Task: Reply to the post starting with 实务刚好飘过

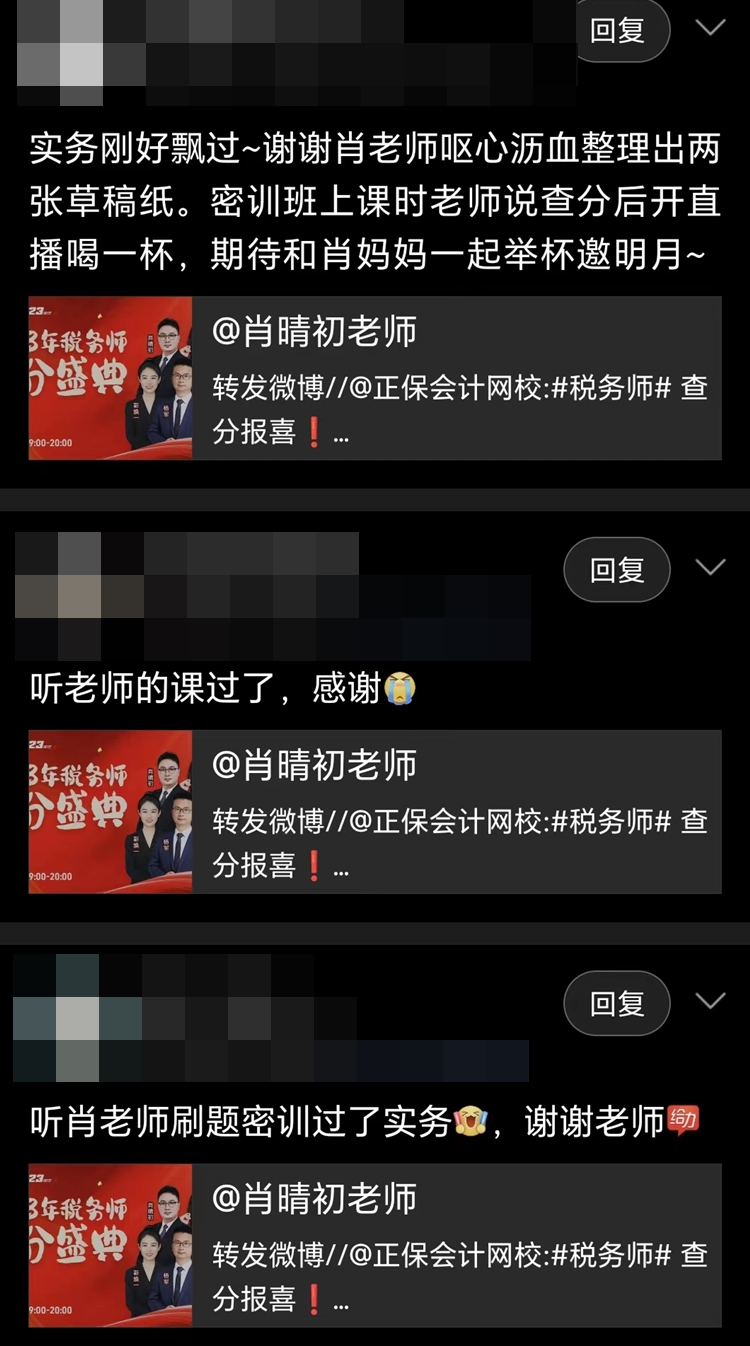Action: (617, 30)
